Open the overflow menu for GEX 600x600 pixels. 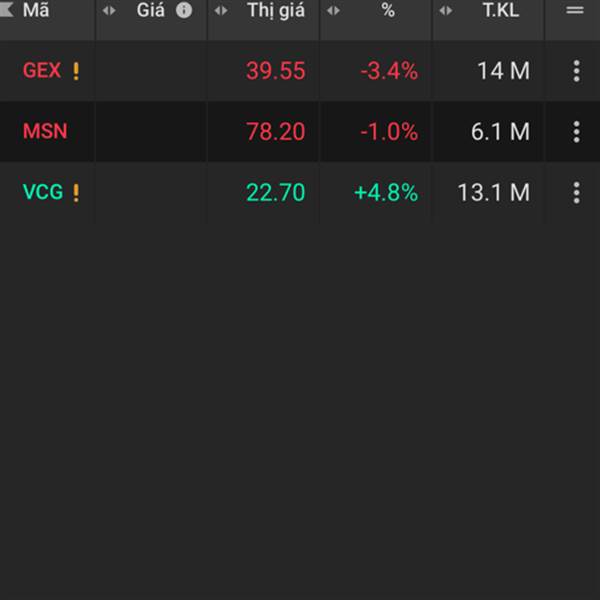[576, 71]
